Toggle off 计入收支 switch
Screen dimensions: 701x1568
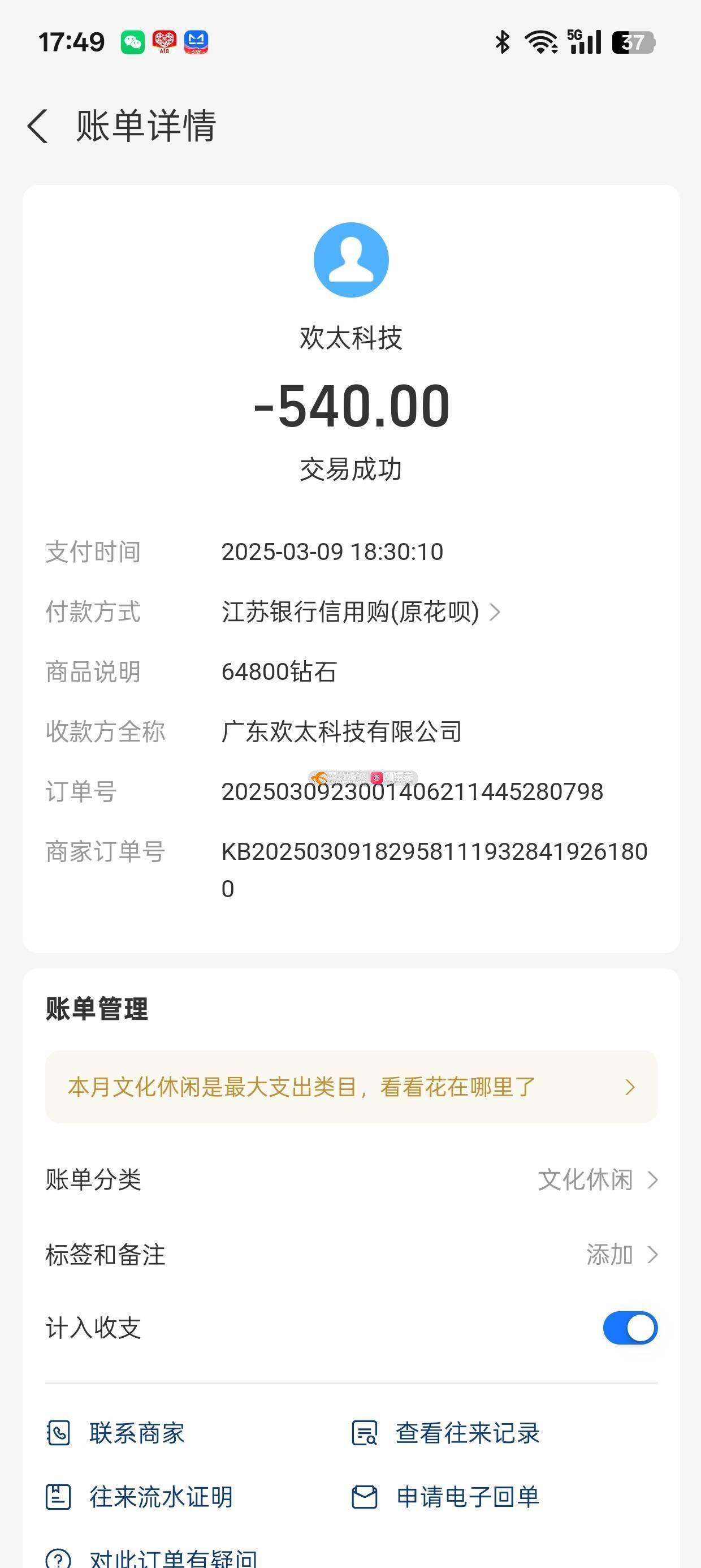(630, 1328)
